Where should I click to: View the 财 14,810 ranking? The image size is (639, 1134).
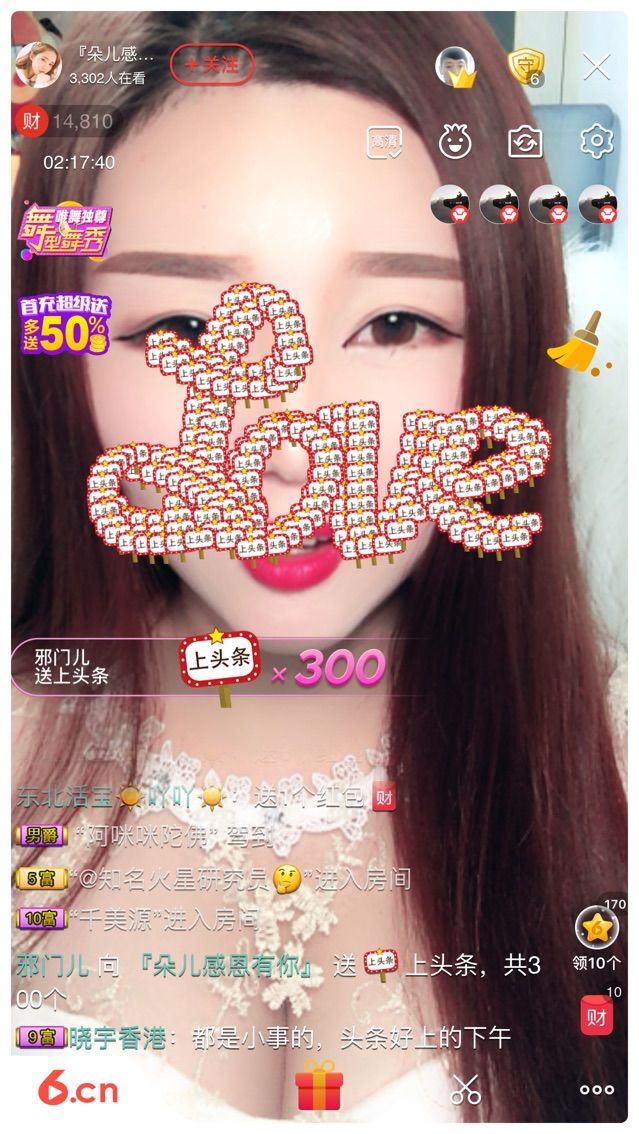(x=66, y=122)
